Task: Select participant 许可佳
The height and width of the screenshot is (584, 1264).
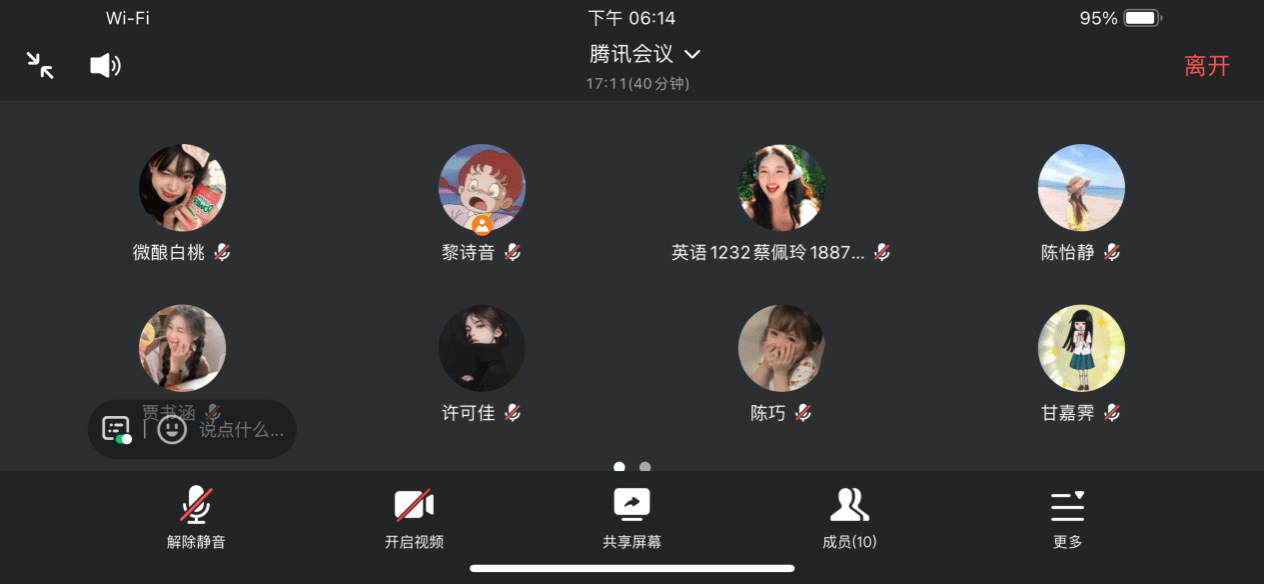Action: (x=482, y=349)
